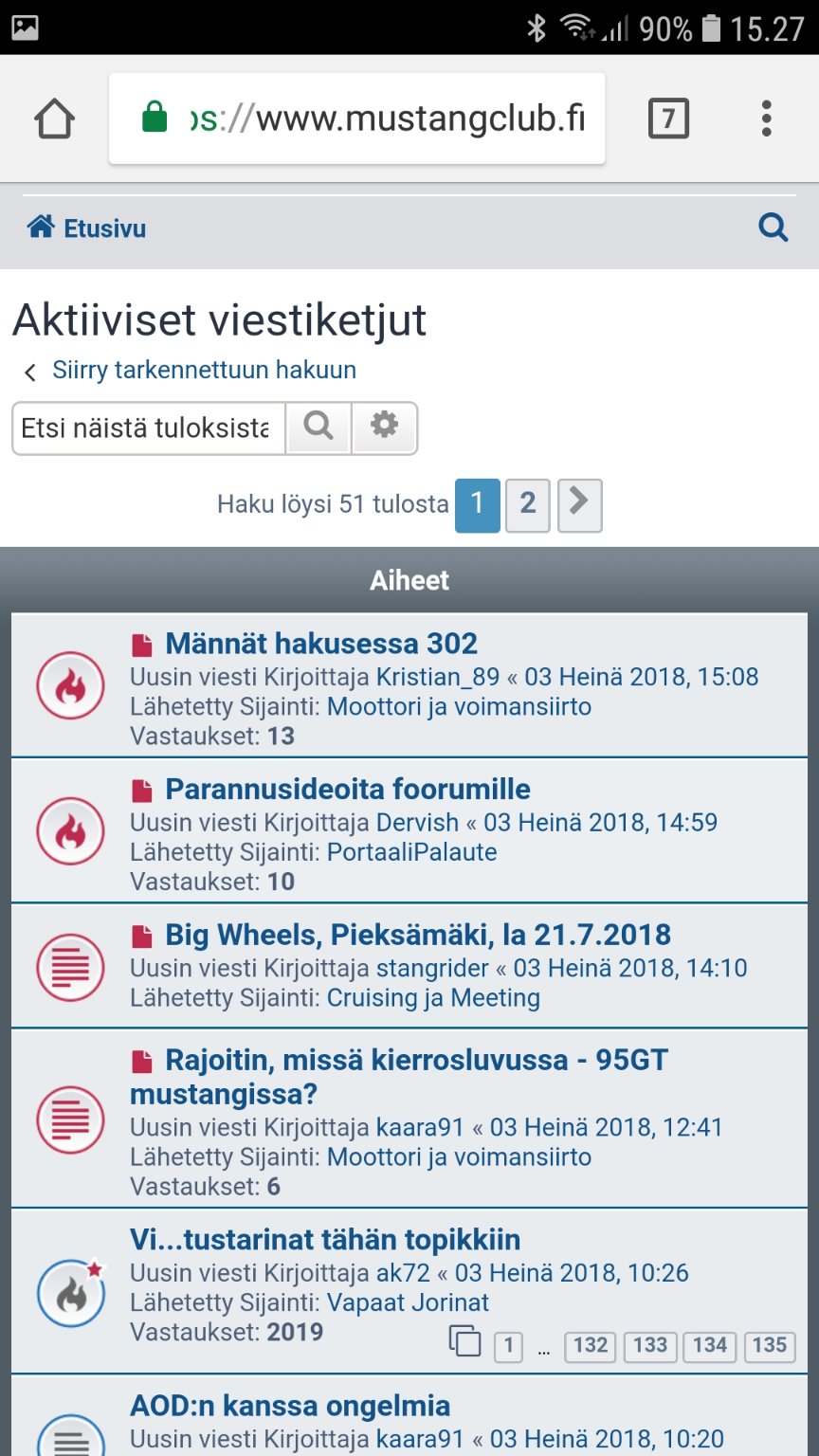
Task: Open Siirry tarkennettuun hakuun link
Action: [x=204, y=370]
